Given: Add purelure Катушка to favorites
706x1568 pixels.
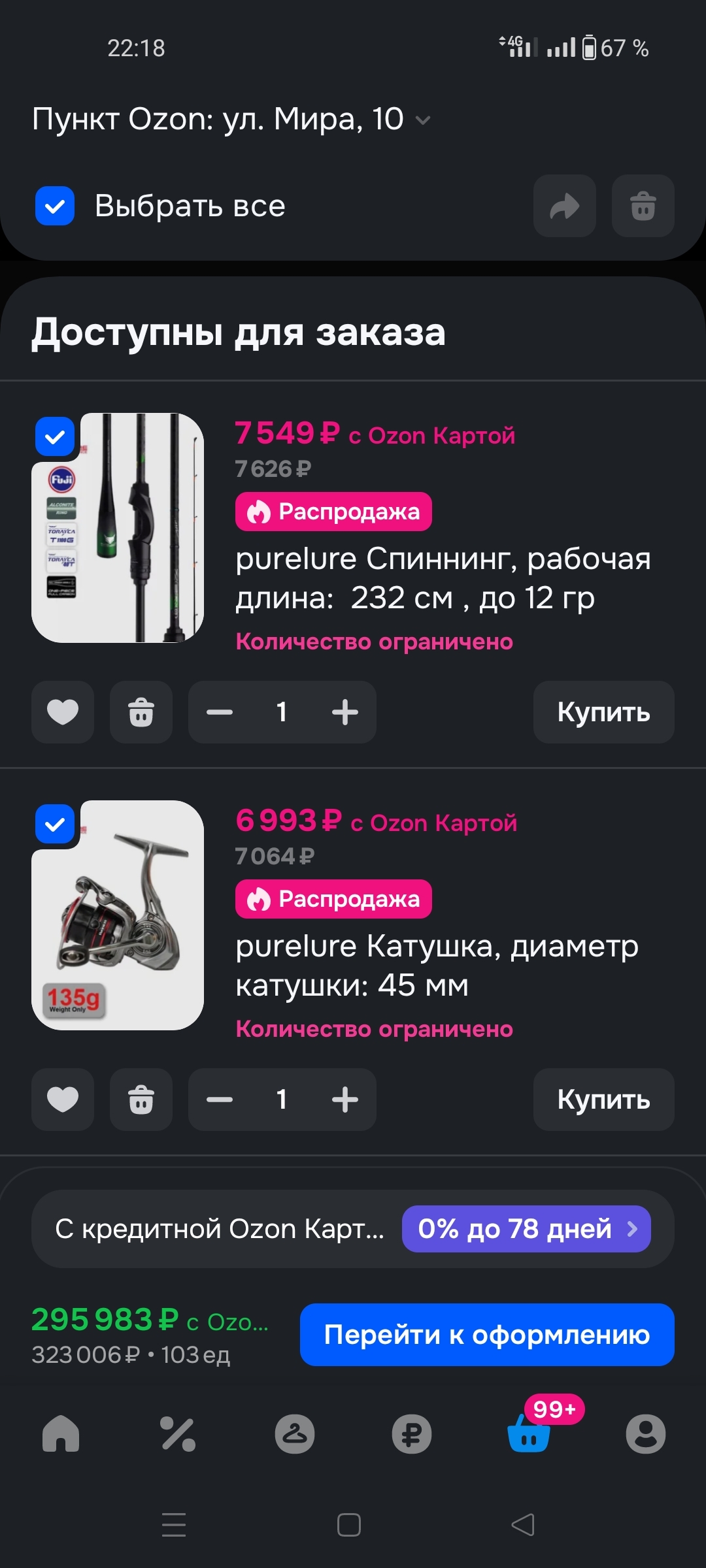Looking at the screenshot, I should click(63, 1100).
